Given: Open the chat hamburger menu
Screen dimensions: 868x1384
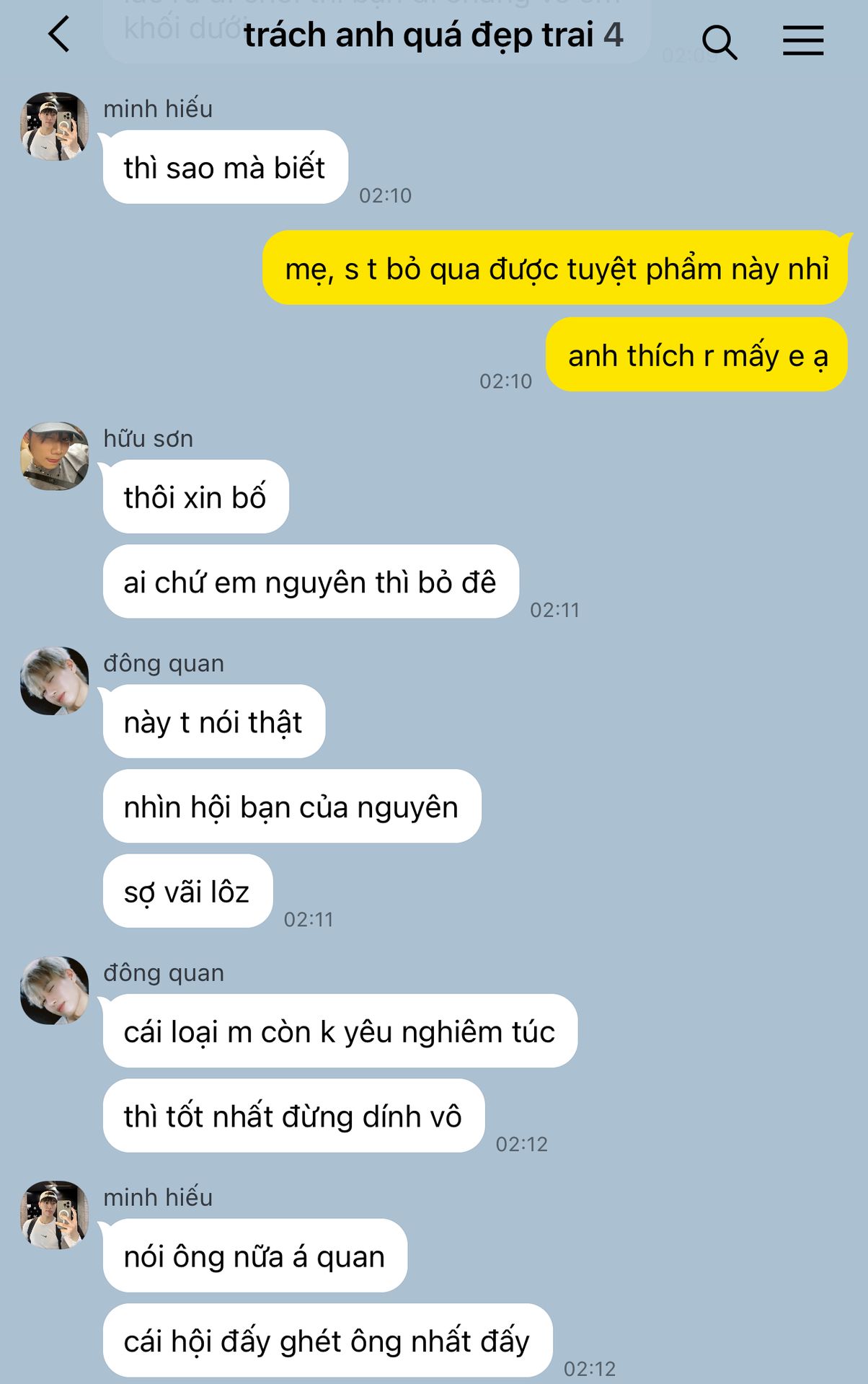Looking at the screenshot, I should click(803, 40).
